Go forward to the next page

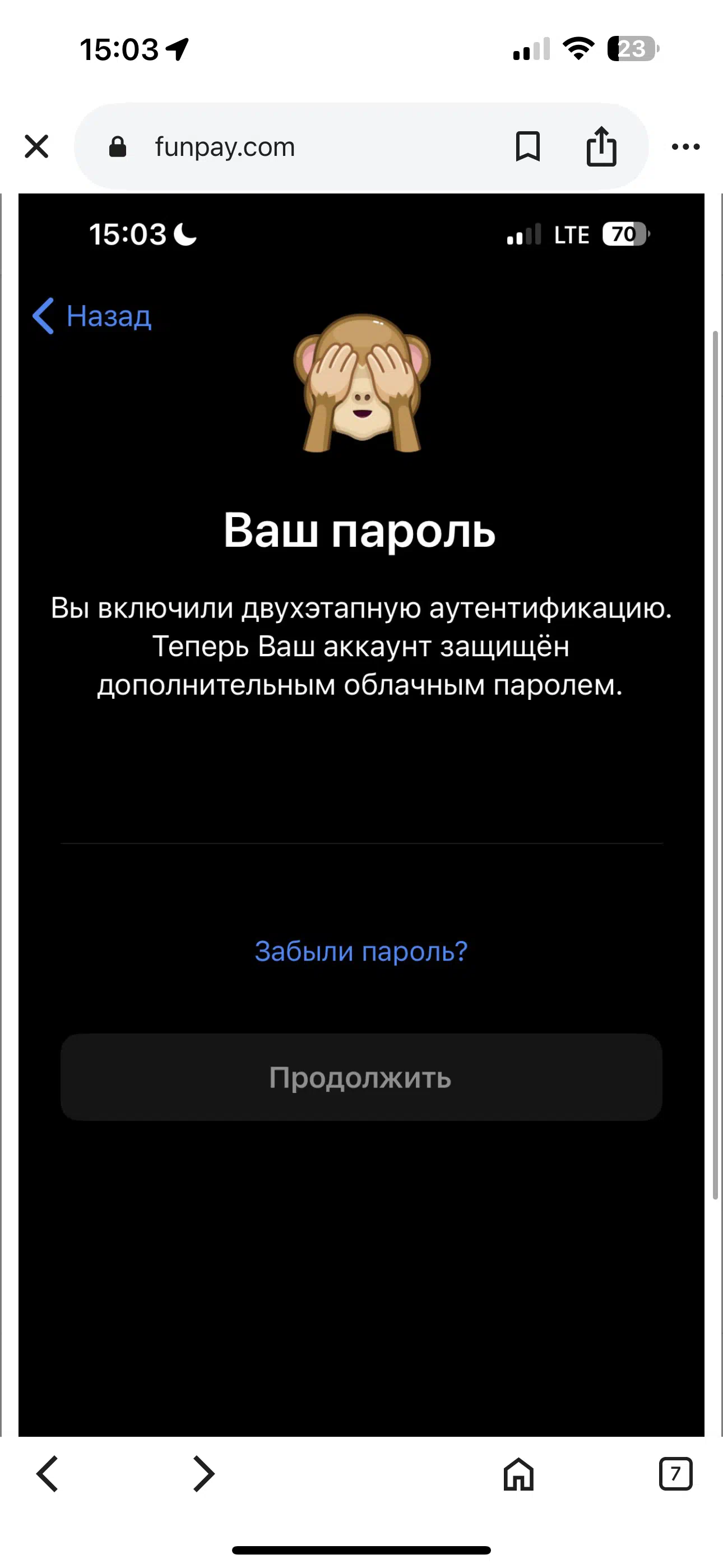pyautogui.click(x=203, y=1474)
